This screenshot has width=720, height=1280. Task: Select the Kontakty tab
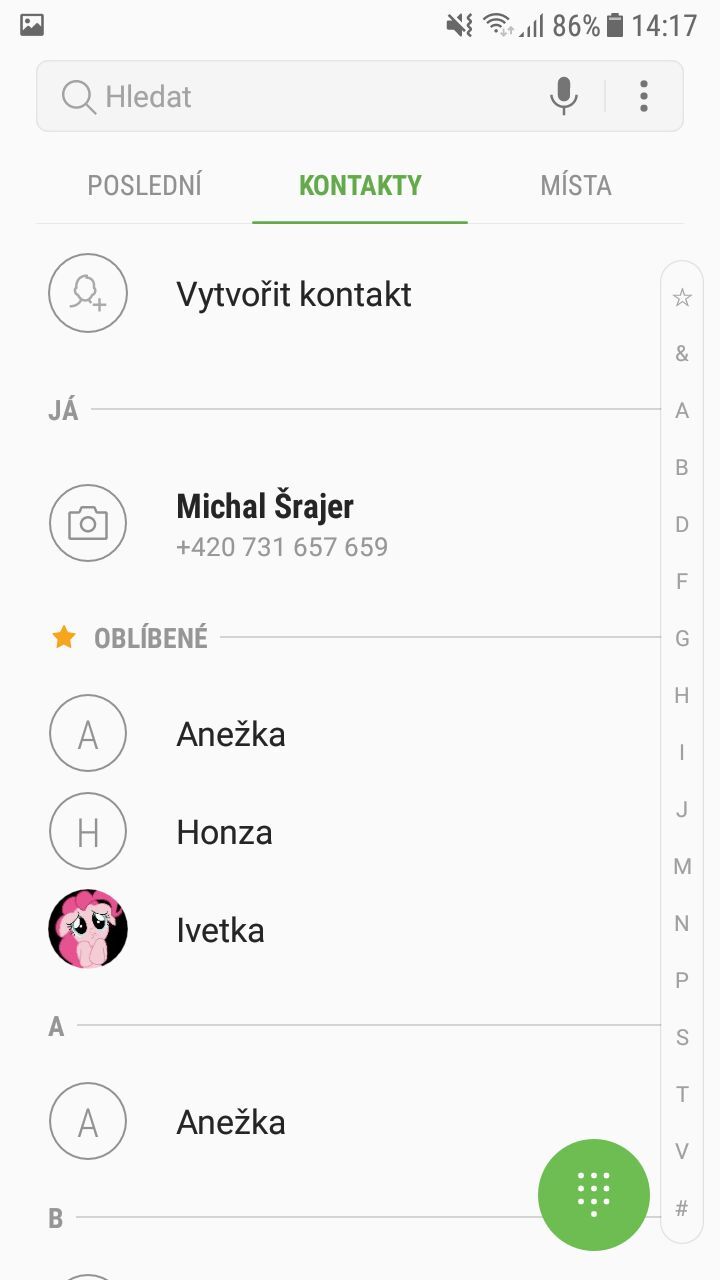point(360,186)
